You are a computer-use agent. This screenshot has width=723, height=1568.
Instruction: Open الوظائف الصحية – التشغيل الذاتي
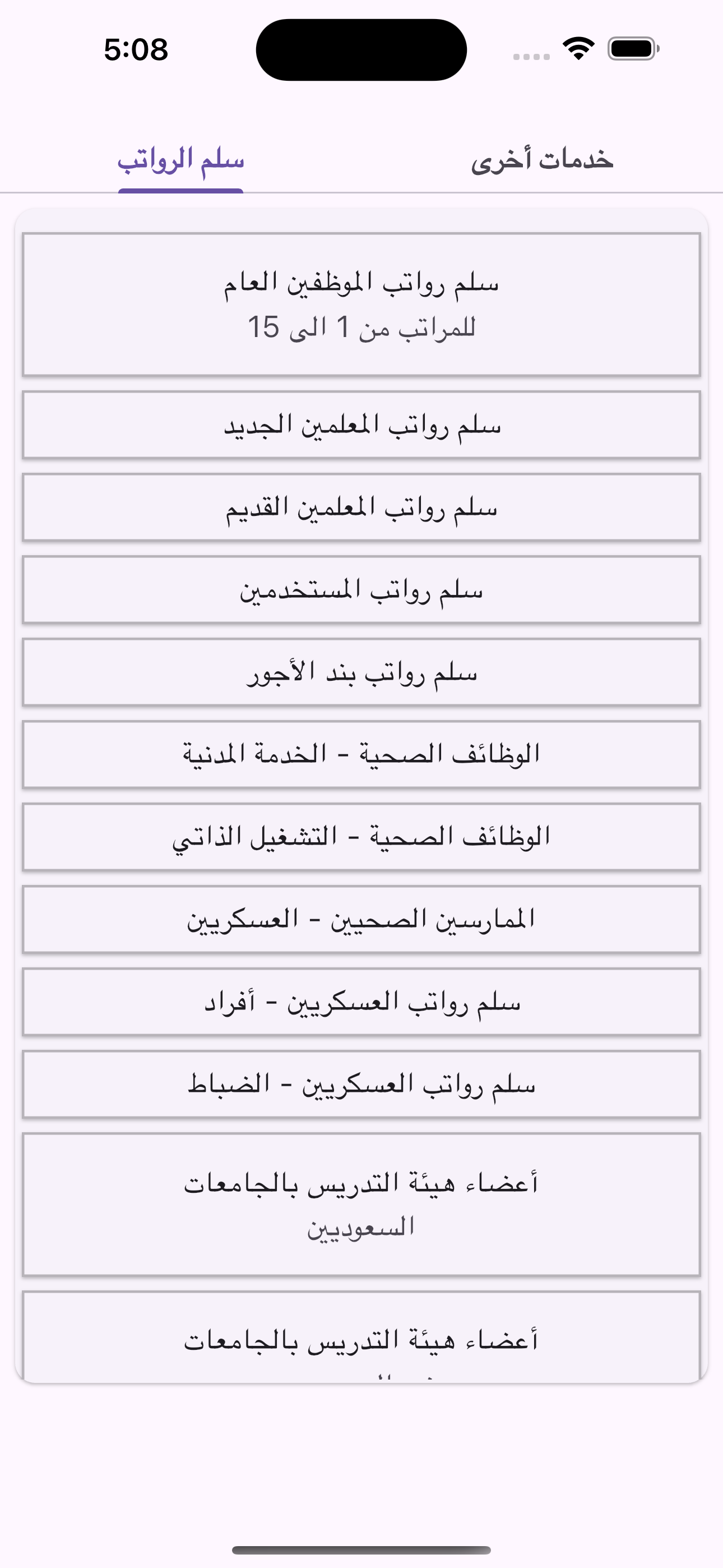tap(361, 838)
